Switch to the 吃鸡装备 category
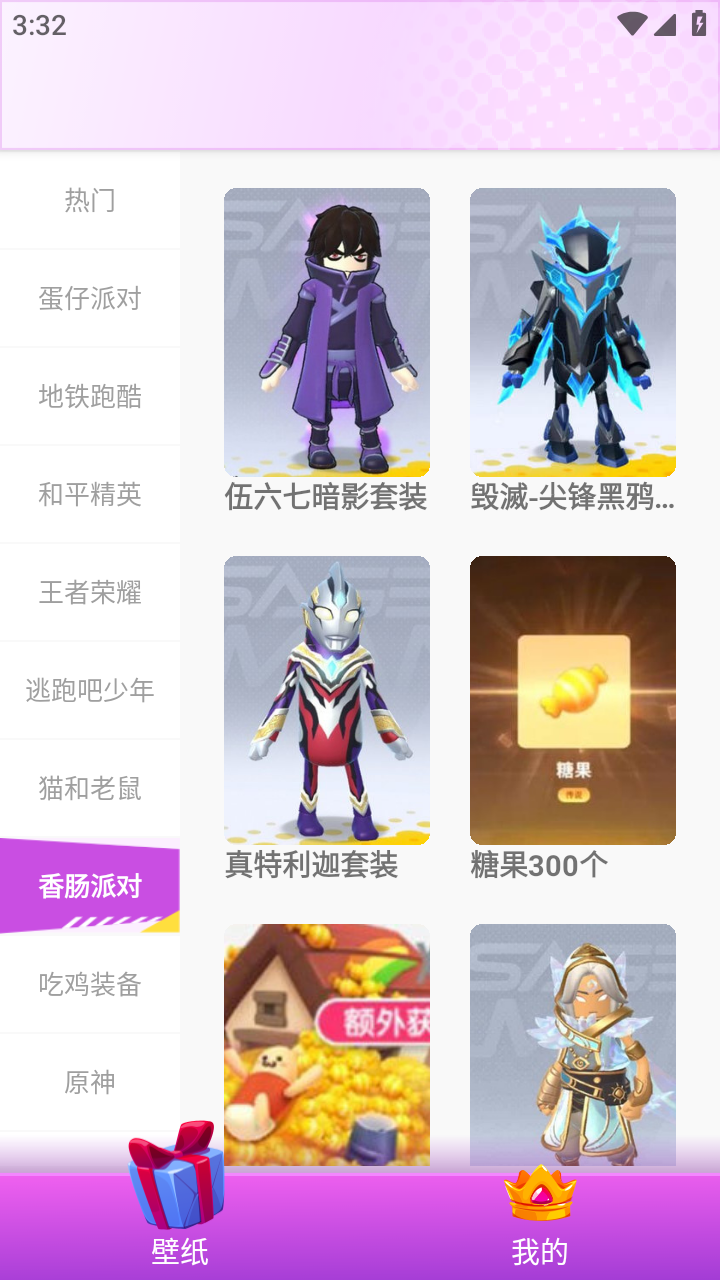This screenshot has height=1280, width=720. click(90, 984)
